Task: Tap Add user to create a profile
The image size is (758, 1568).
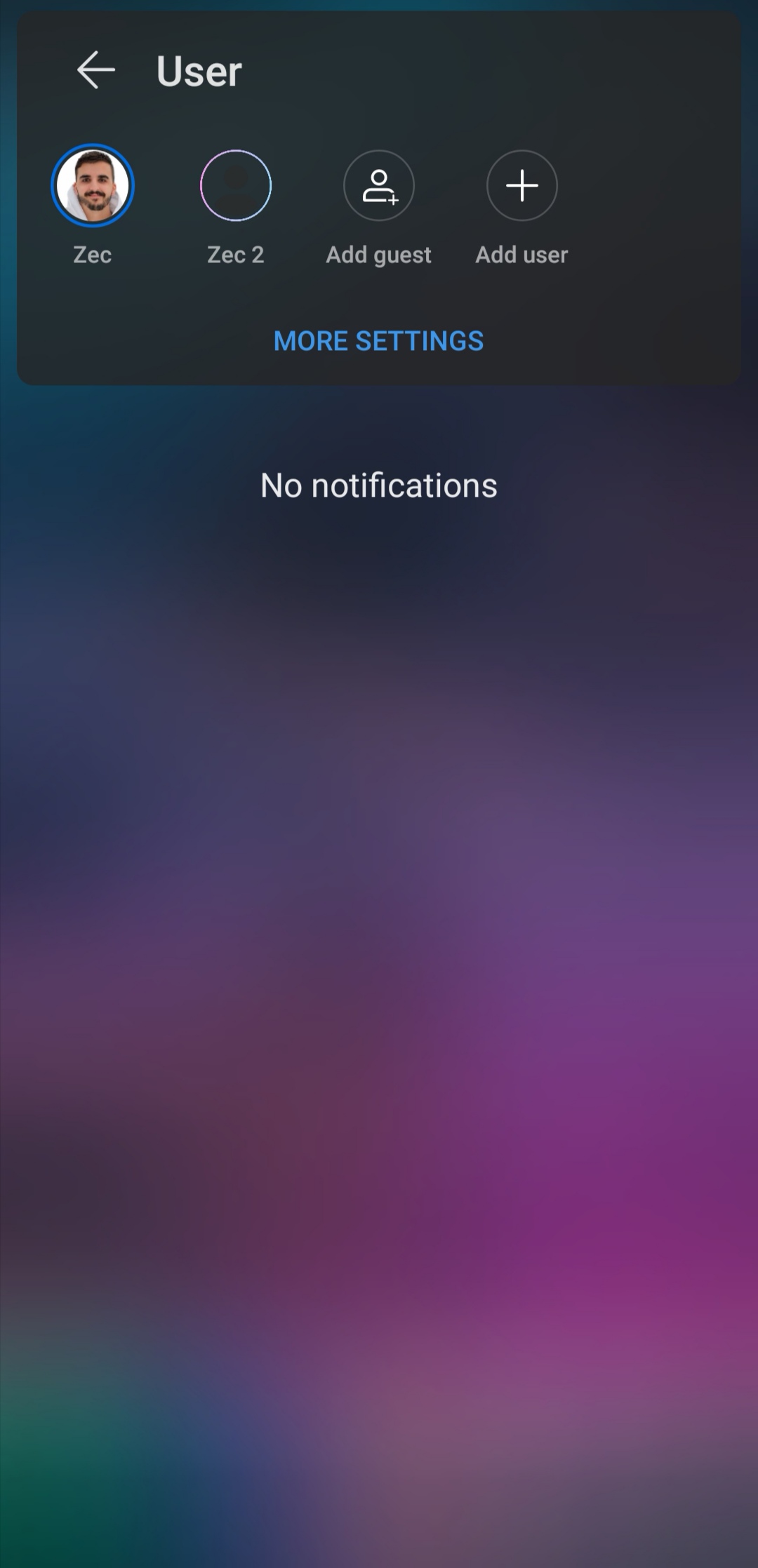Action: point(521,186)
